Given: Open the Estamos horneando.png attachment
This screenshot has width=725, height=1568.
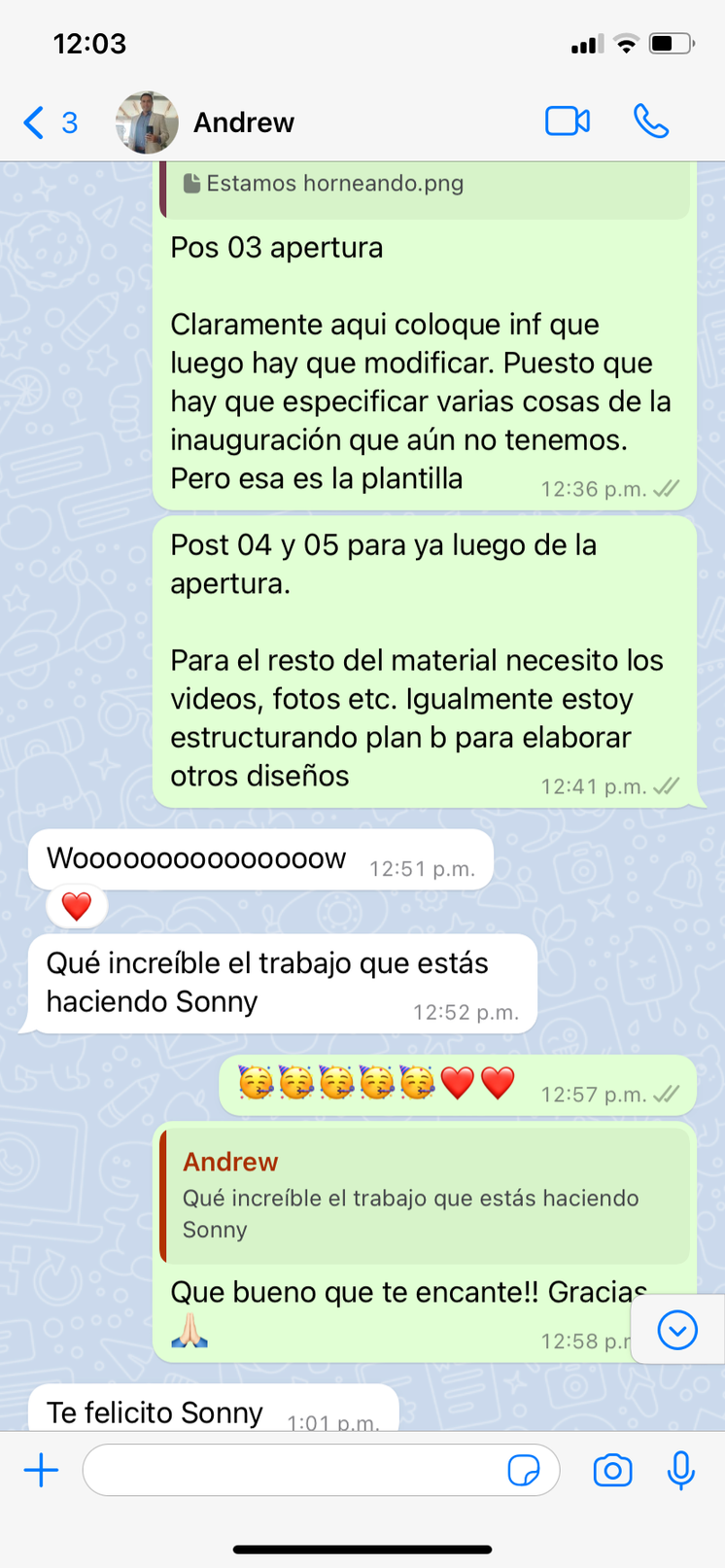Looking at the screenshot, I should click(334, 184).
